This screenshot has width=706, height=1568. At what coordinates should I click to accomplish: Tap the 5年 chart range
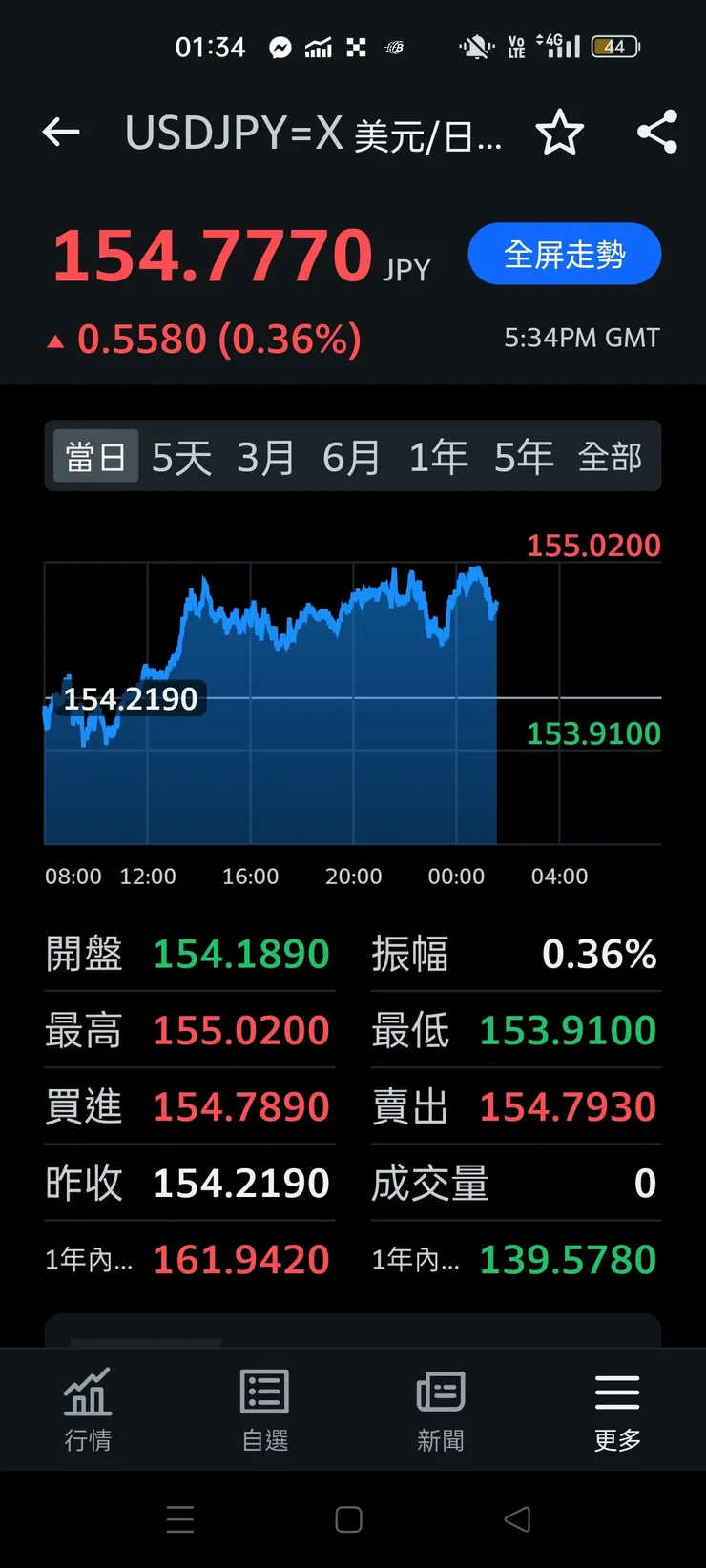pos(523,456)
